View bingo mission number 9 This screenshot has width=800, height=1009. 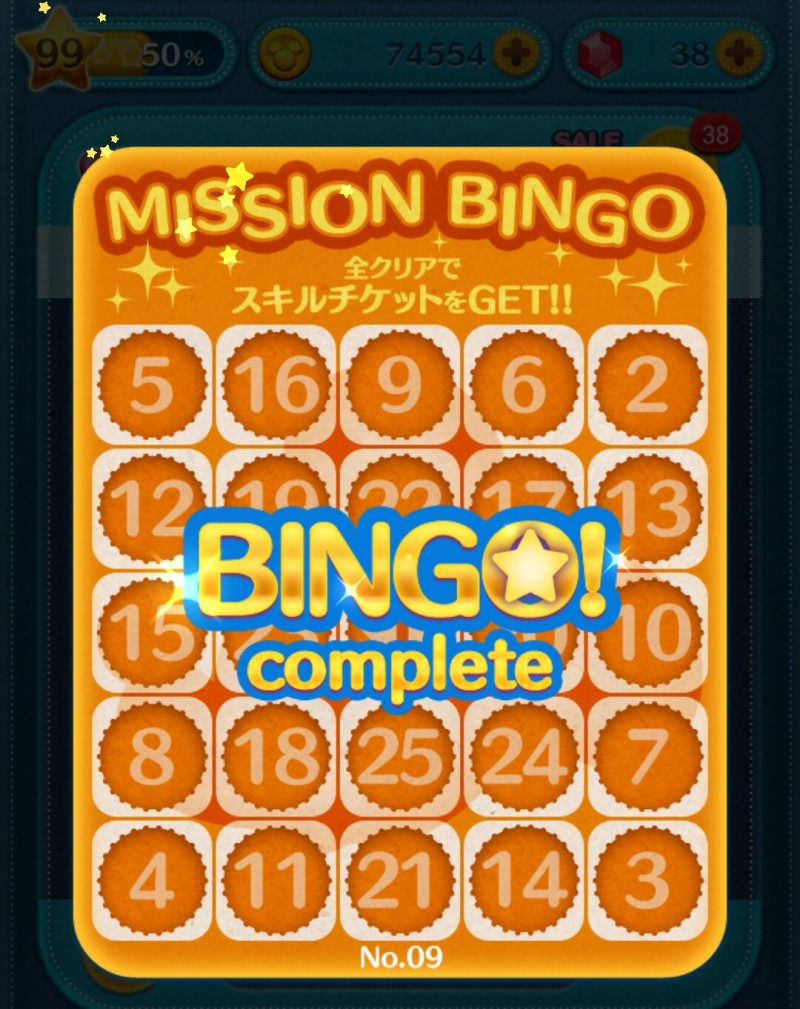[400, 386]
